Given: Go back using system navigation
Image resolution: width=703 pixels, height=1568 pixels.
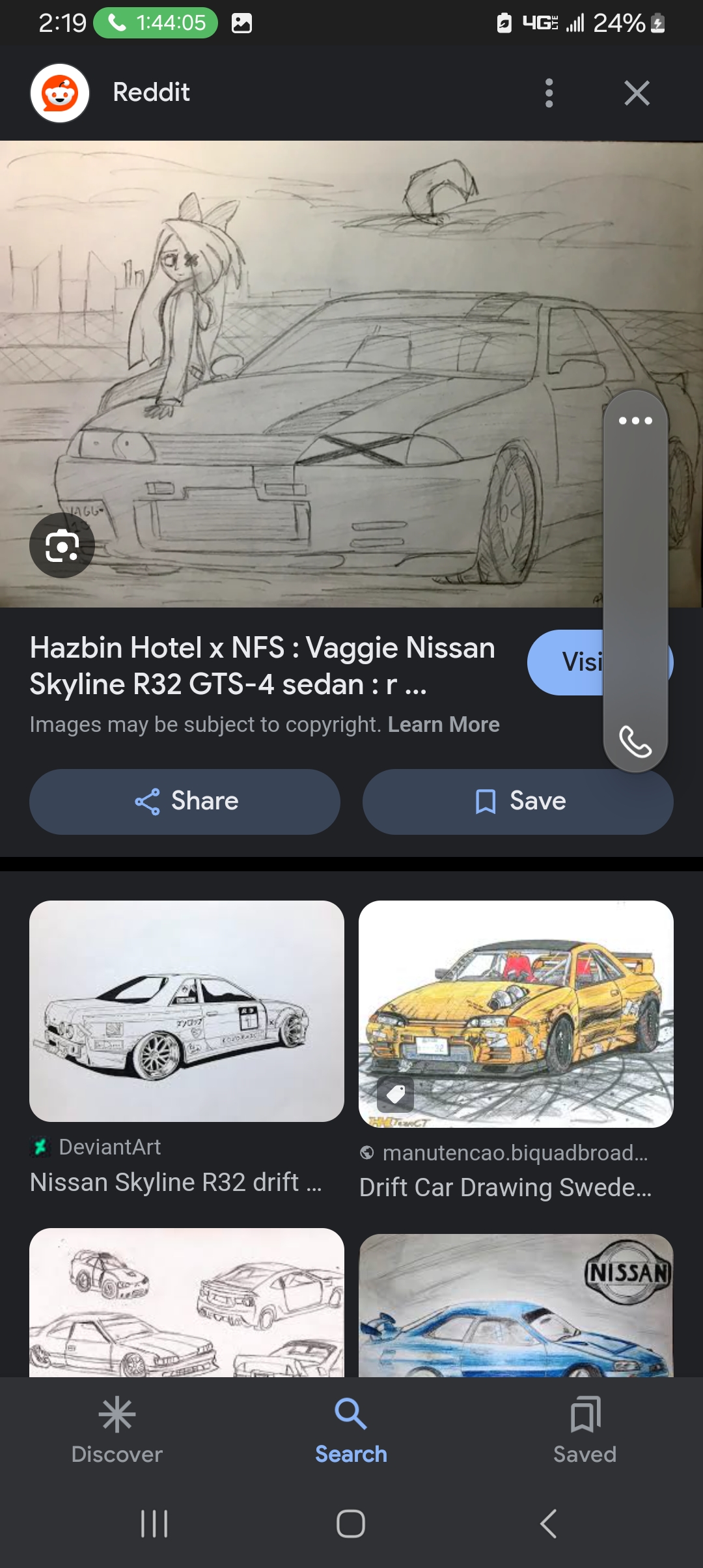Looking at the screenshot, I should (548, 1524).
